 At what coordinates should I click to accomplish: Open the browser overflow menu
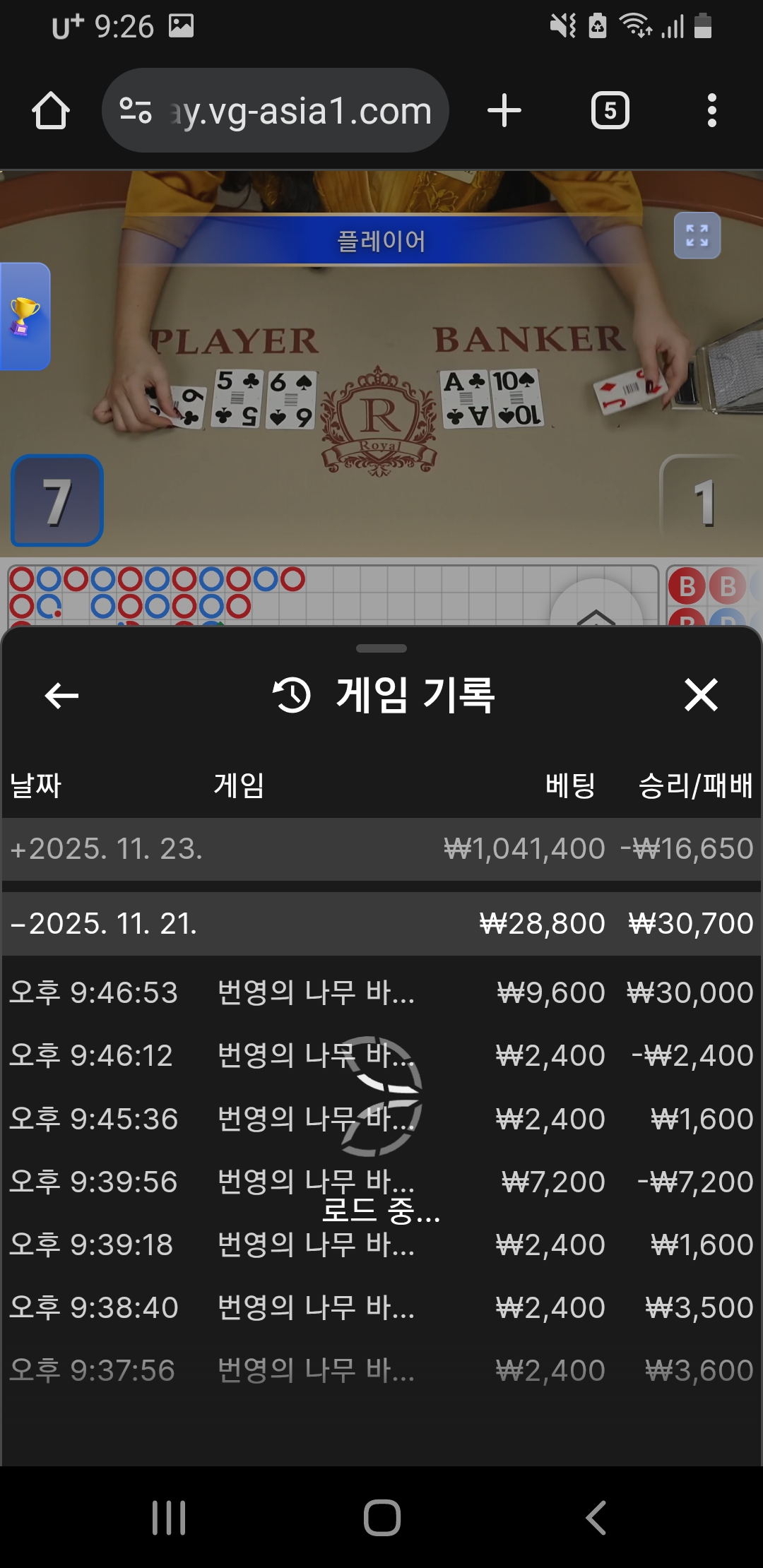(711, 111)
